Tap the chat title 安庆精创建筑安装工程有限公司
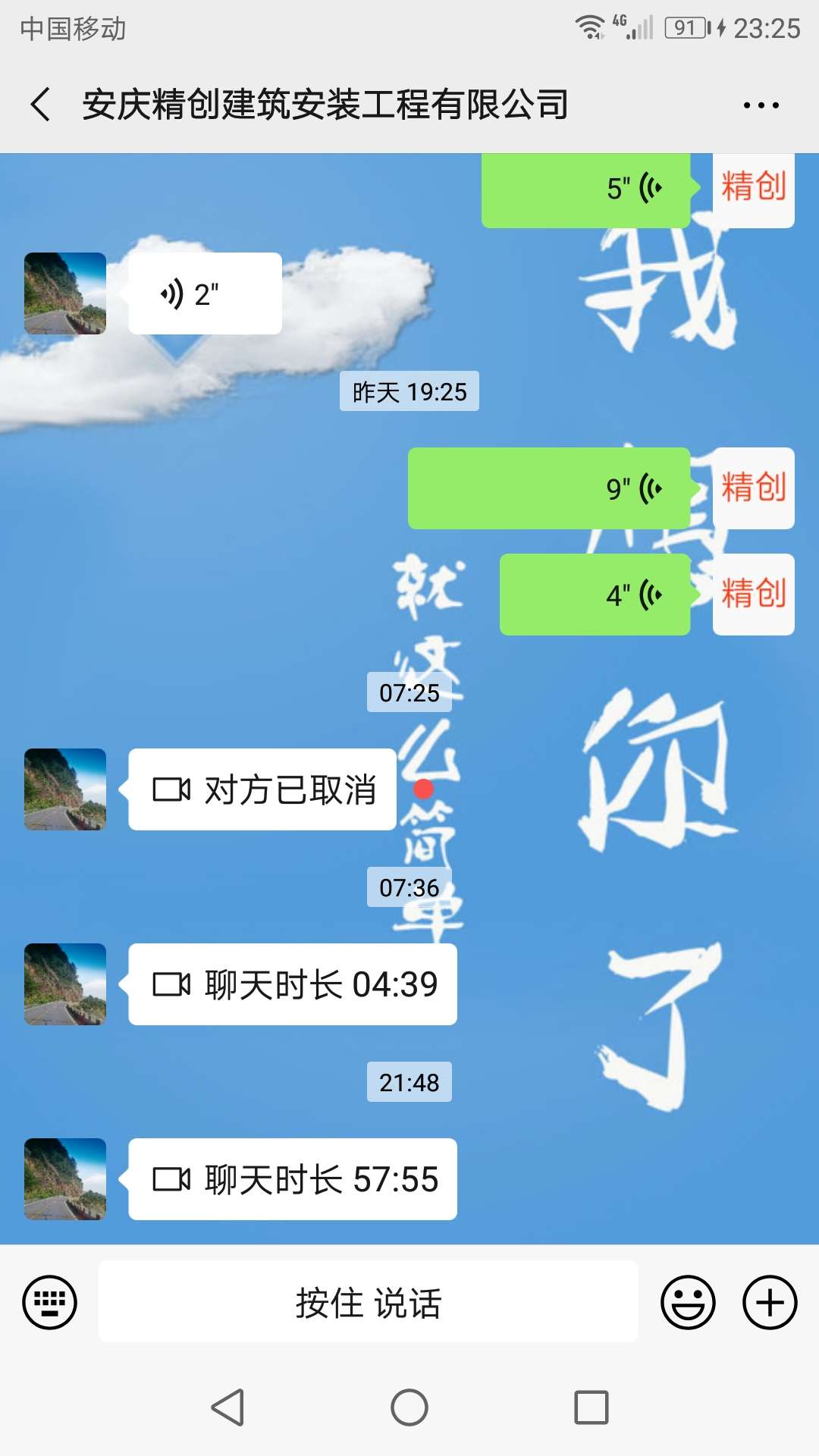819x1456 pixels. point(326,105)
